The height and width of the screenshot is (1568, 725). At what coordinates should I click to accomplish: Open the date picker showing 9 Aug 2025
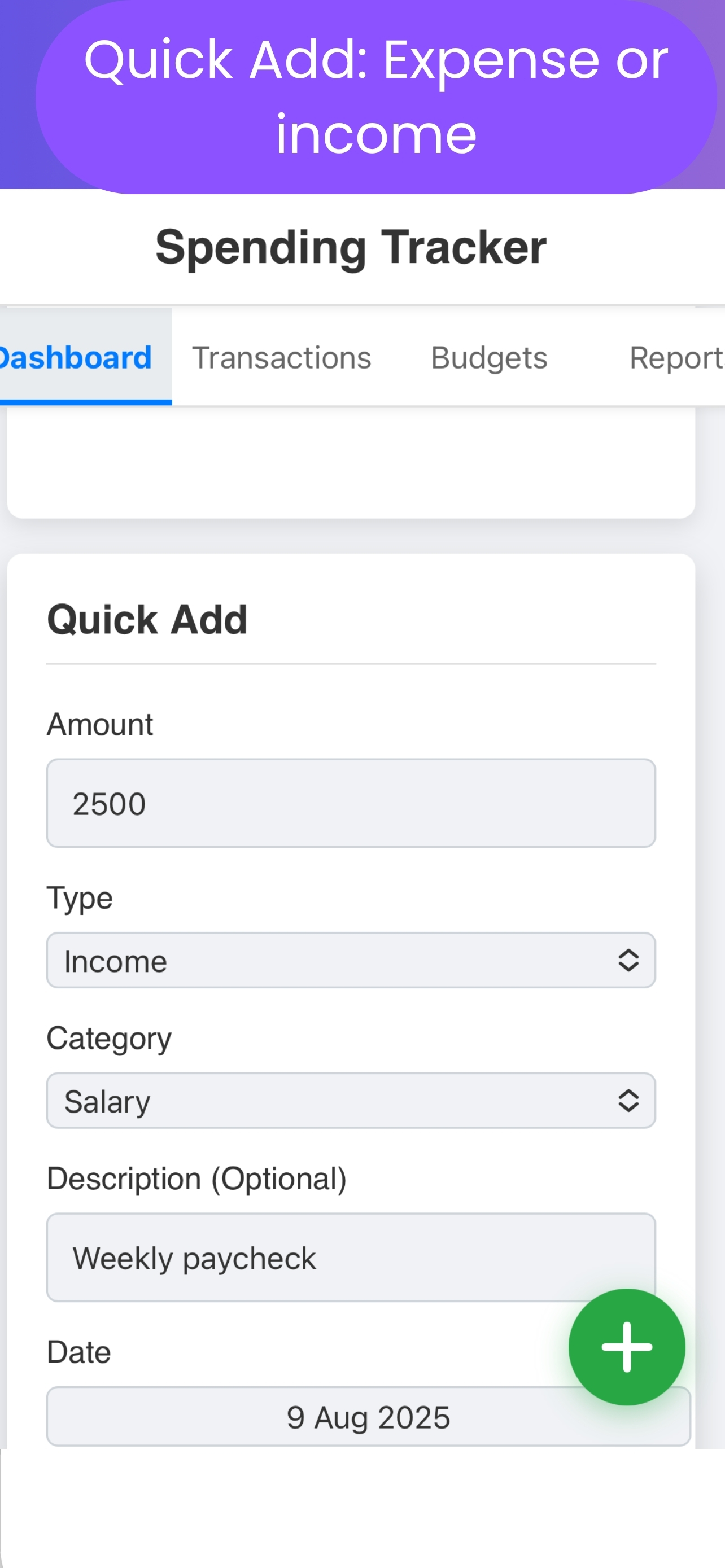368,1416
